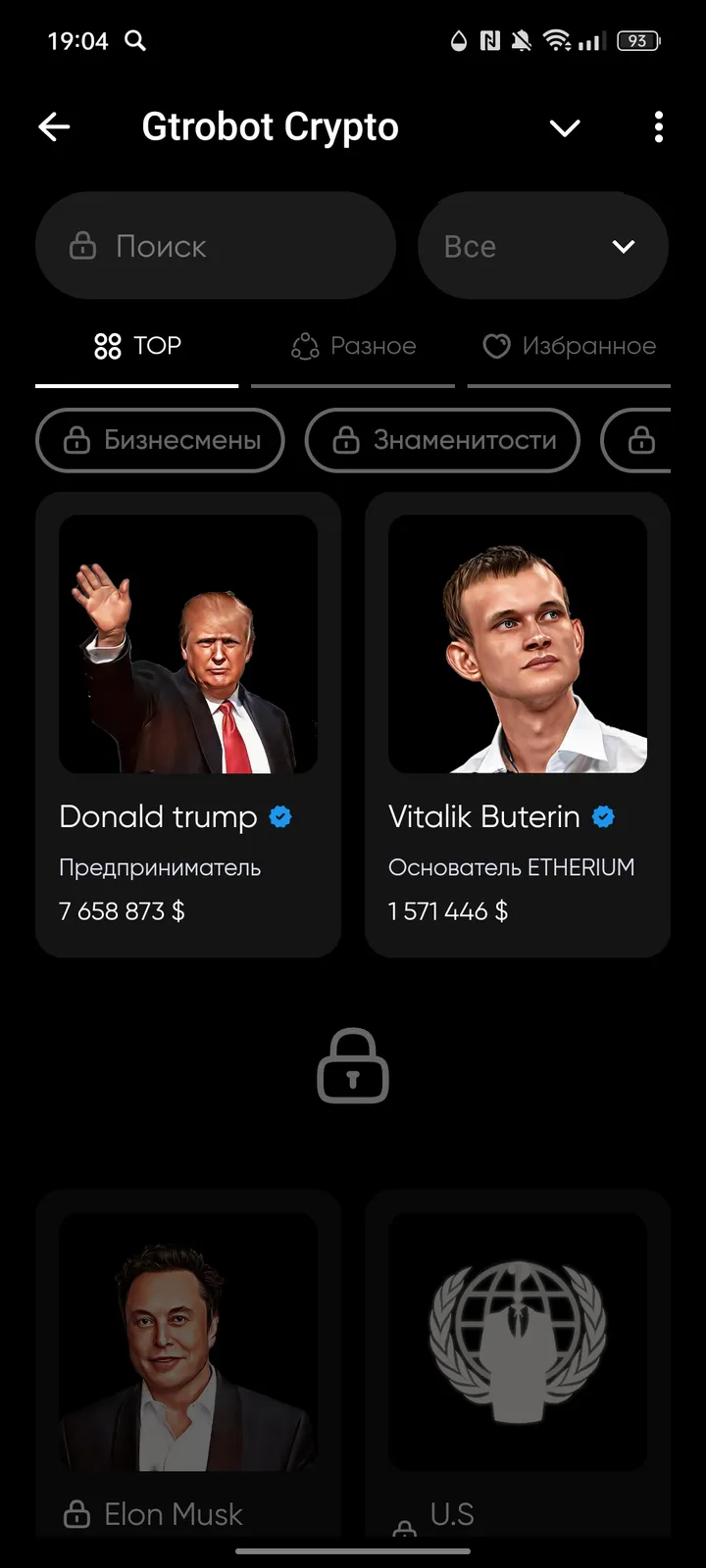Screen dimensions: 706x1568
Task: Tap the verified badge next to Vitalik Buterin
Action: 604,816
